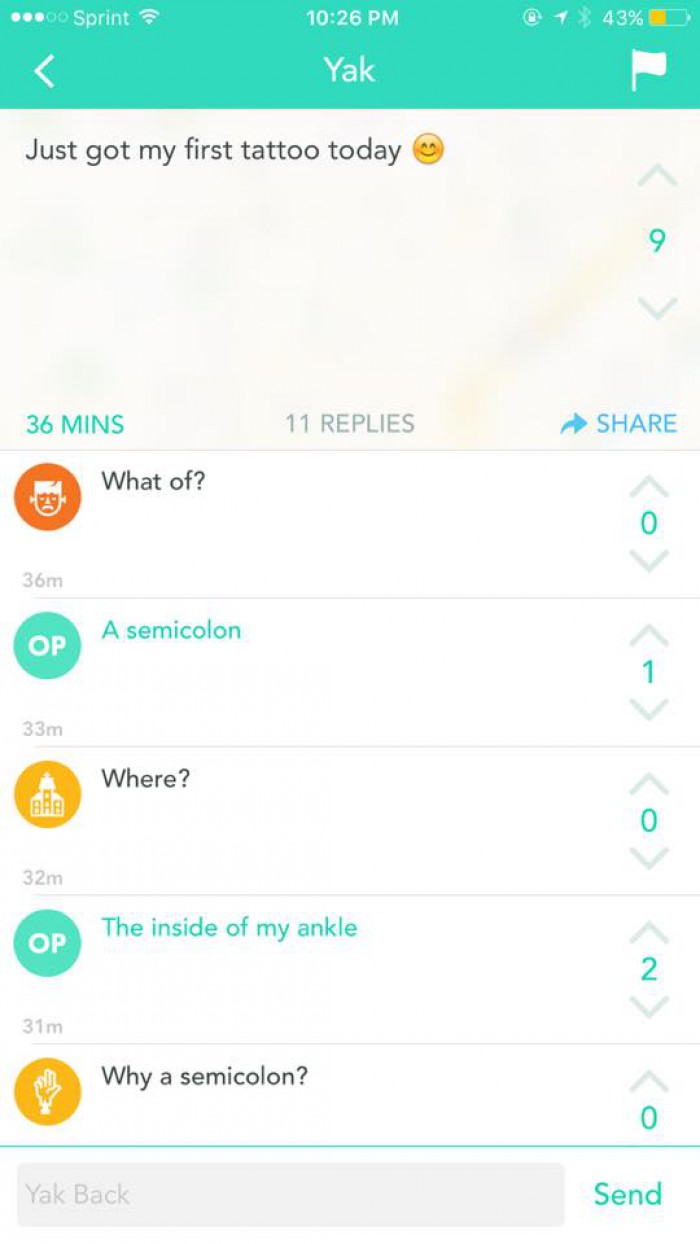Send the reply
Viewport: 700px width, 1244px height.
[x=627, y=1193]
